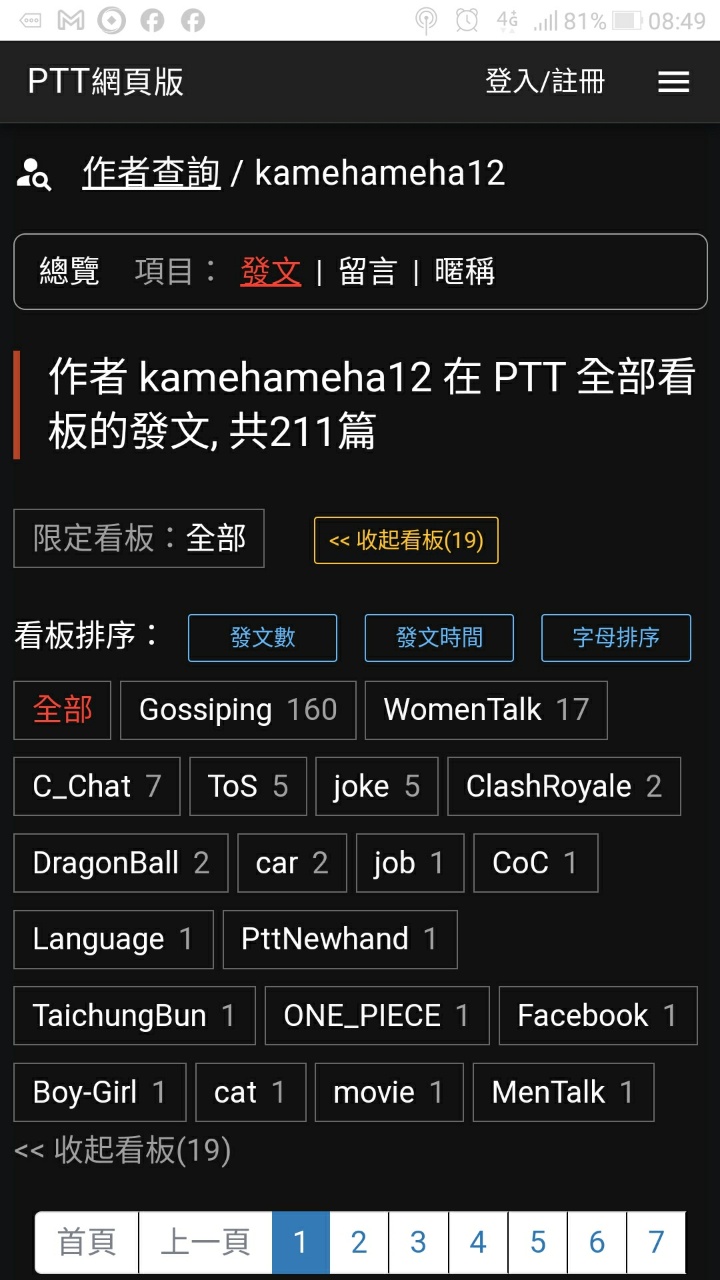Switch to the 留言 comments item
The height and width of the screenshot is (1280, 720).
[367, 272]
